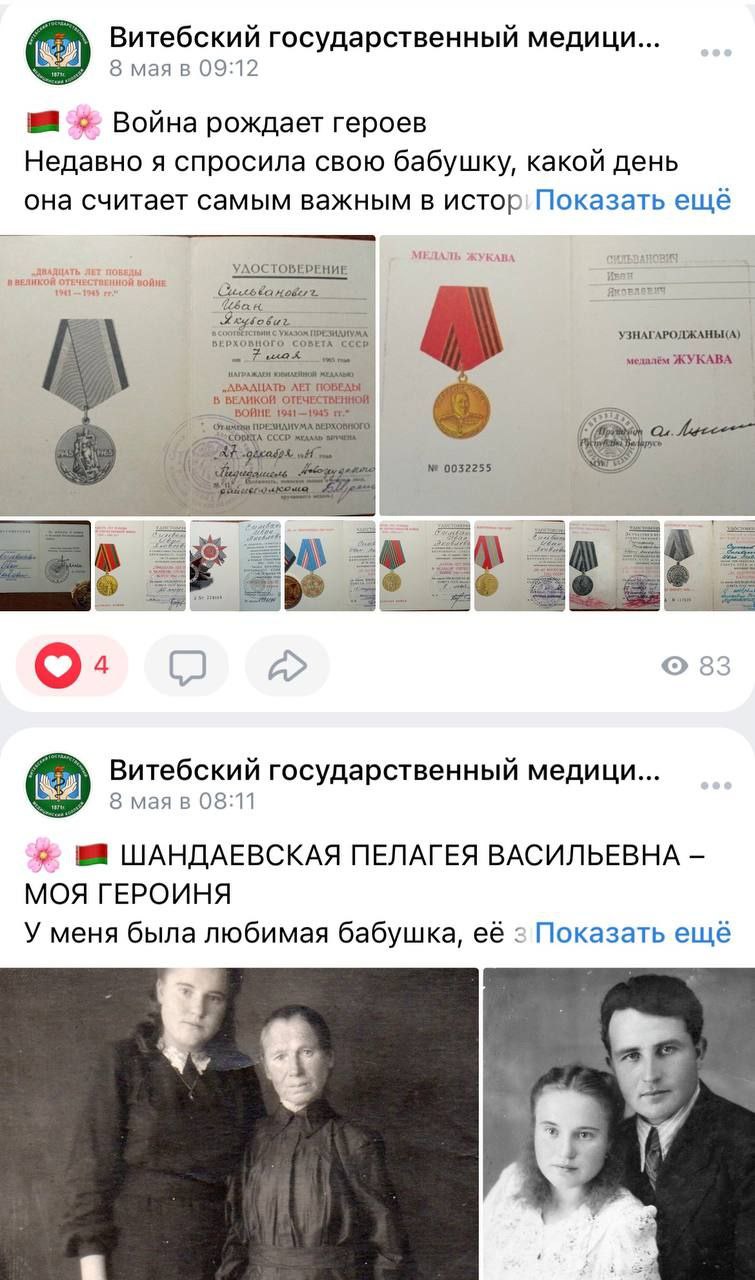Open the overflow menu of the 08:11 post
Viewport: 755px width, 1280px height.
[715, 785]
